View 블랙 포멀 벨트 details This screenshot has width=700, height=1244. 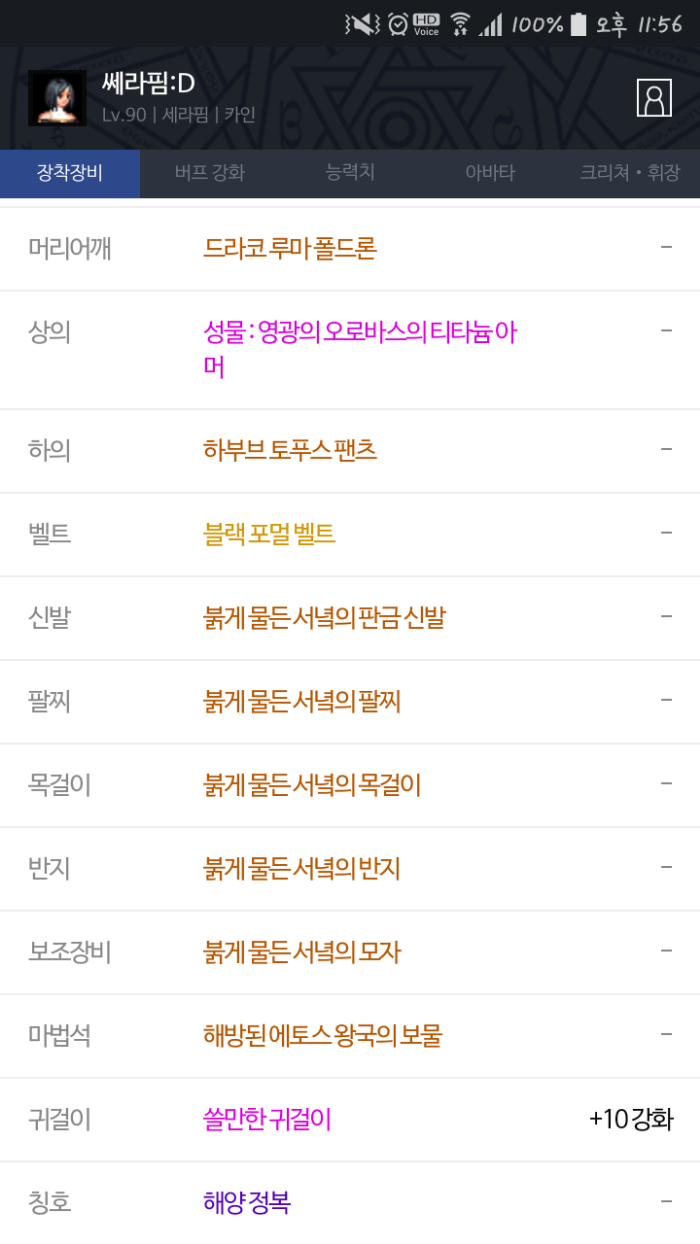click(x=269, y=534)
